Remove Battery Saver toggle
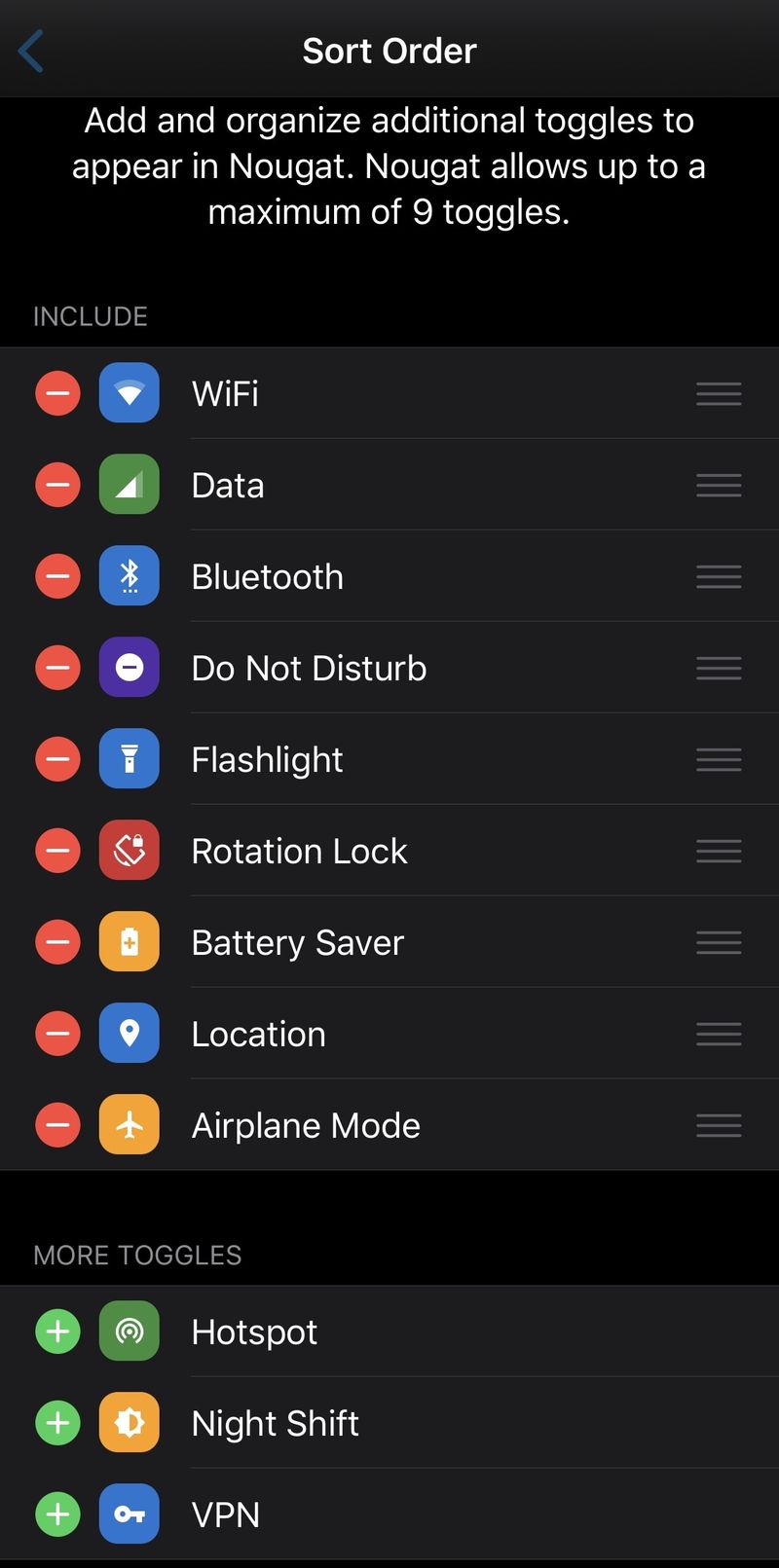Screen dimensions: 779x1568 pyautogui.click(x=58, y=942)
